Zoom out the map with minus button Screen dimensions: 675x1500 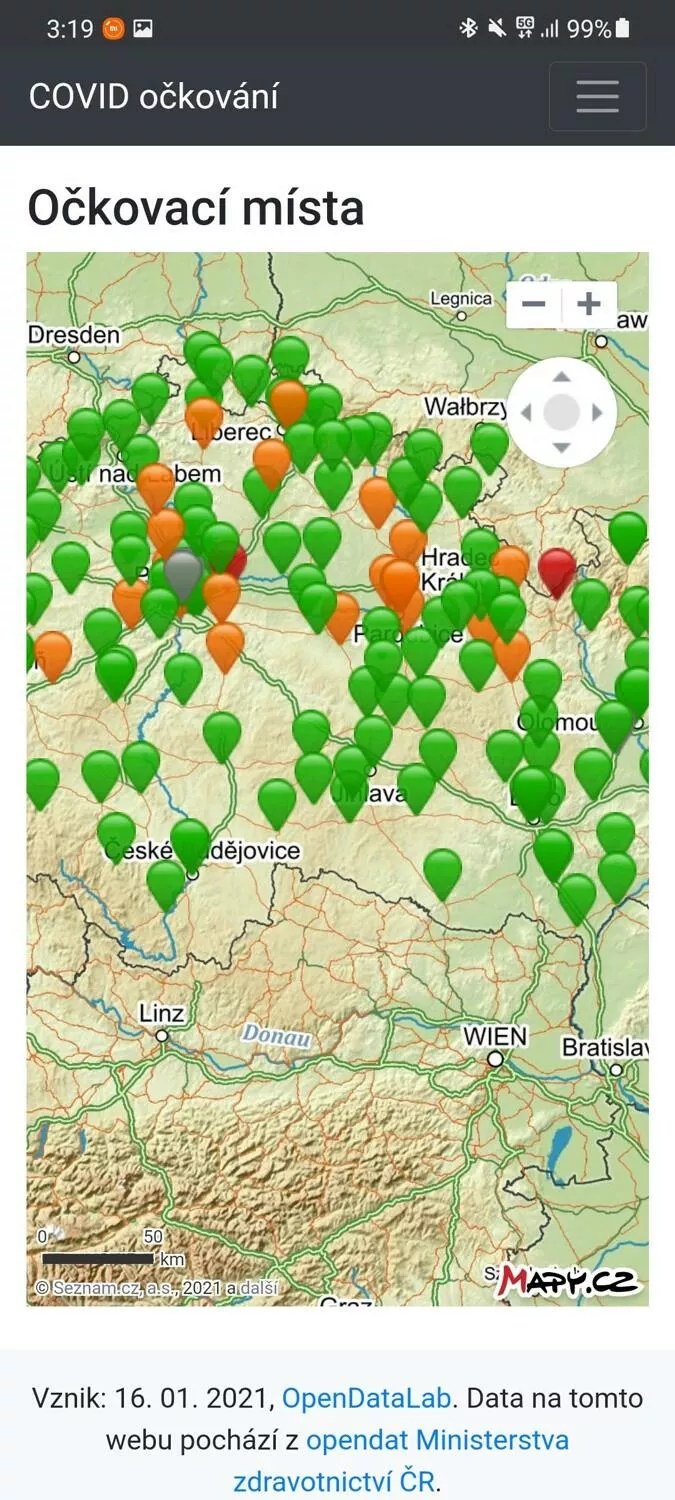534,304
